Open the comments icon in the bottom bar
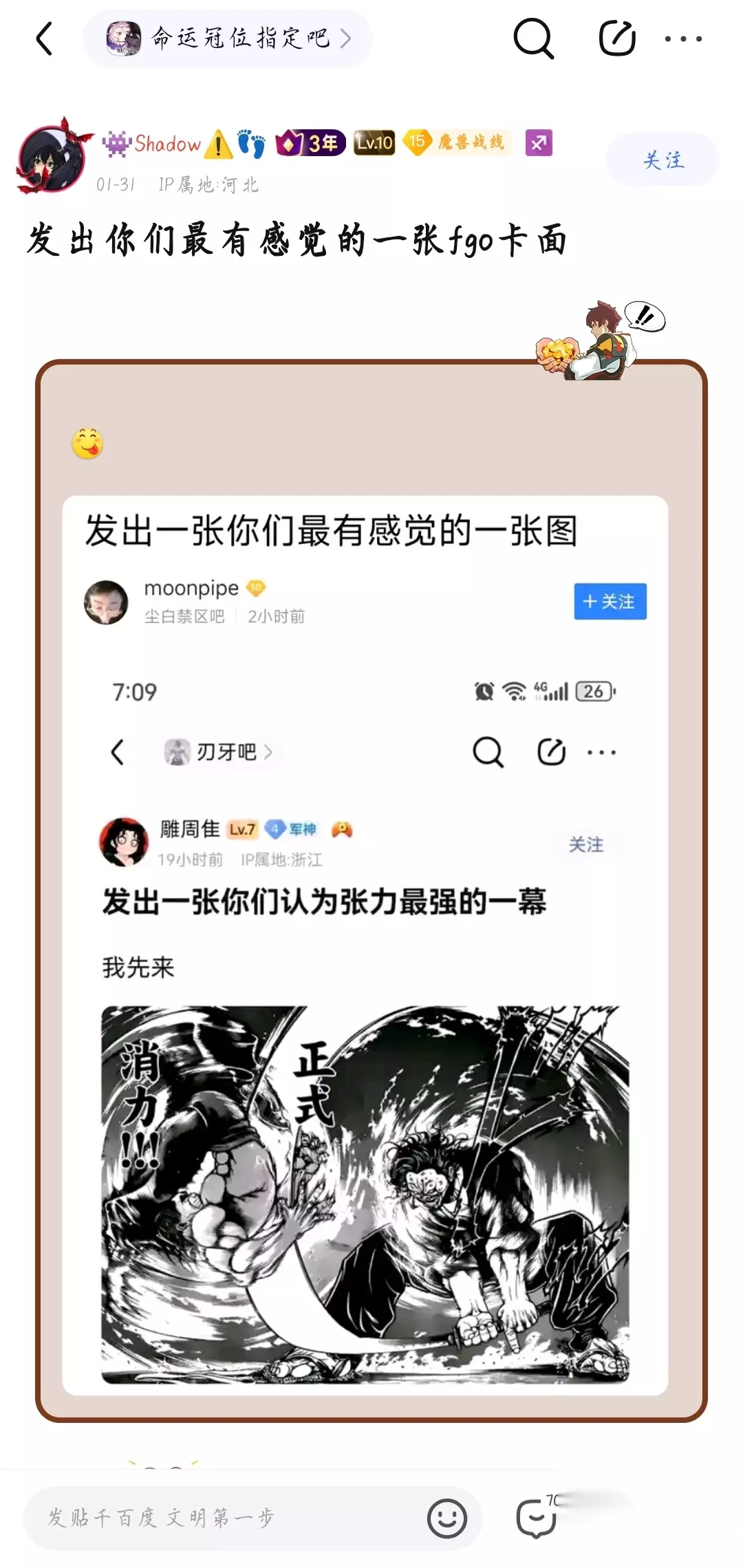The width and height of the screenshot is (743, 1568). (x=537, y=1518)
